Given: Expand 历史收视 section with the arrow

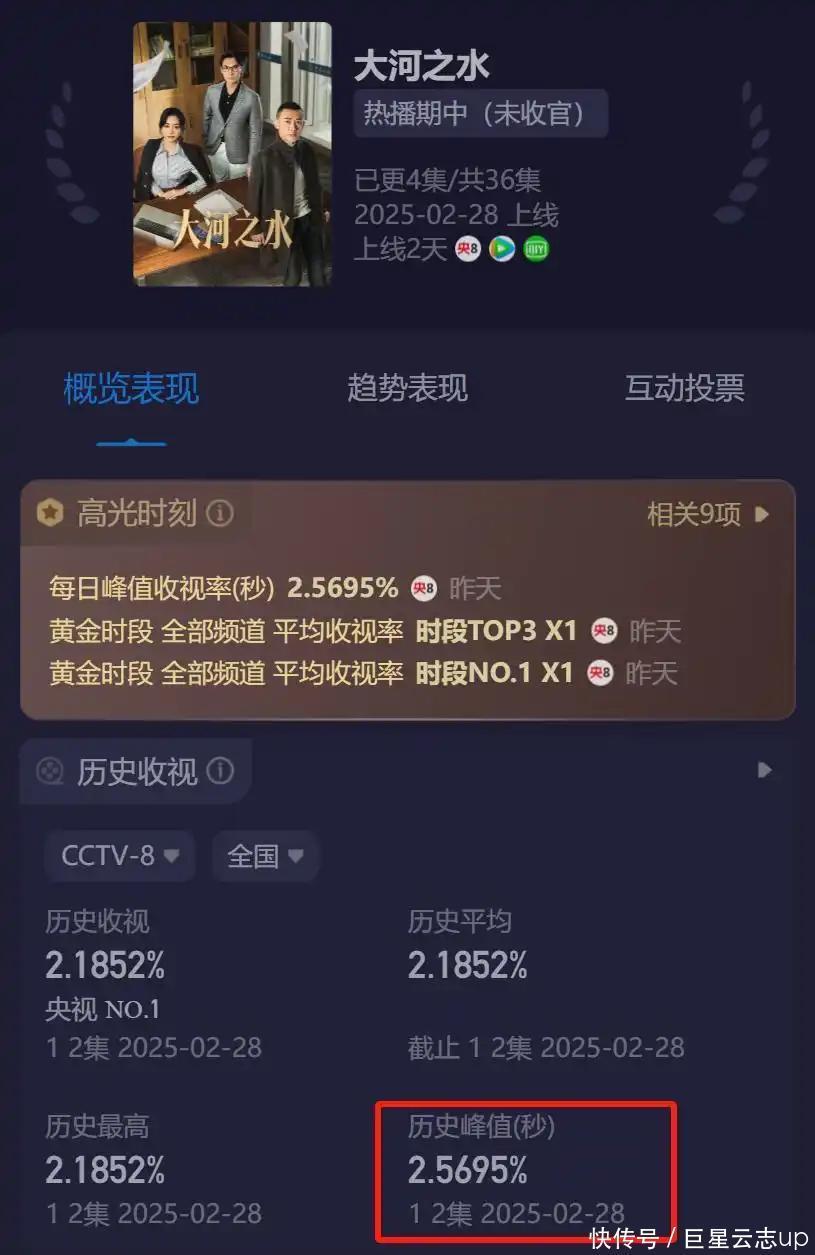Looking at the screenshot, I should (764, 770).
